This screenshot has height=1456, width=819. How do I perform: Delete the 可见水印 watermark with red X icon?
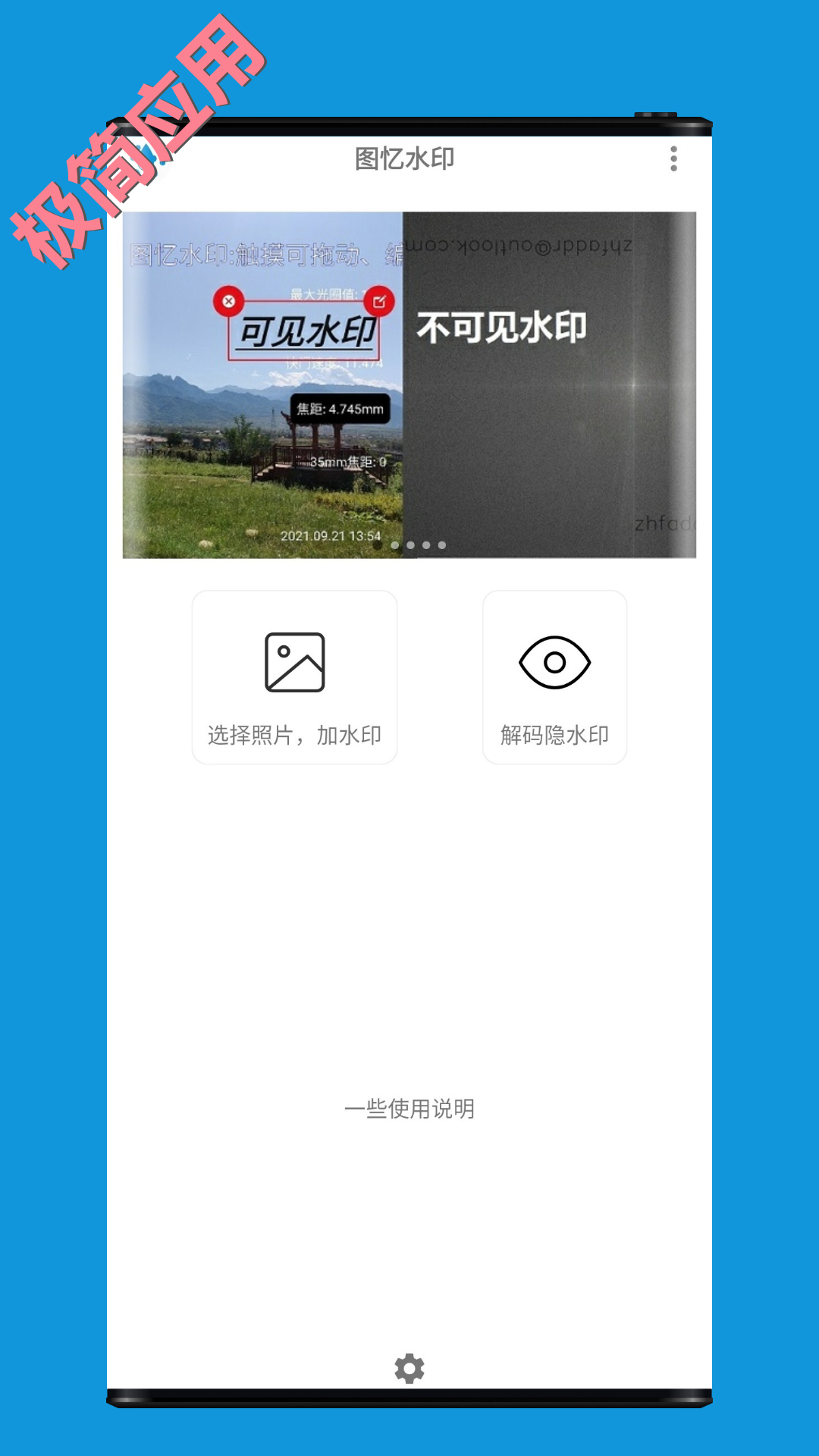(229, 302)
